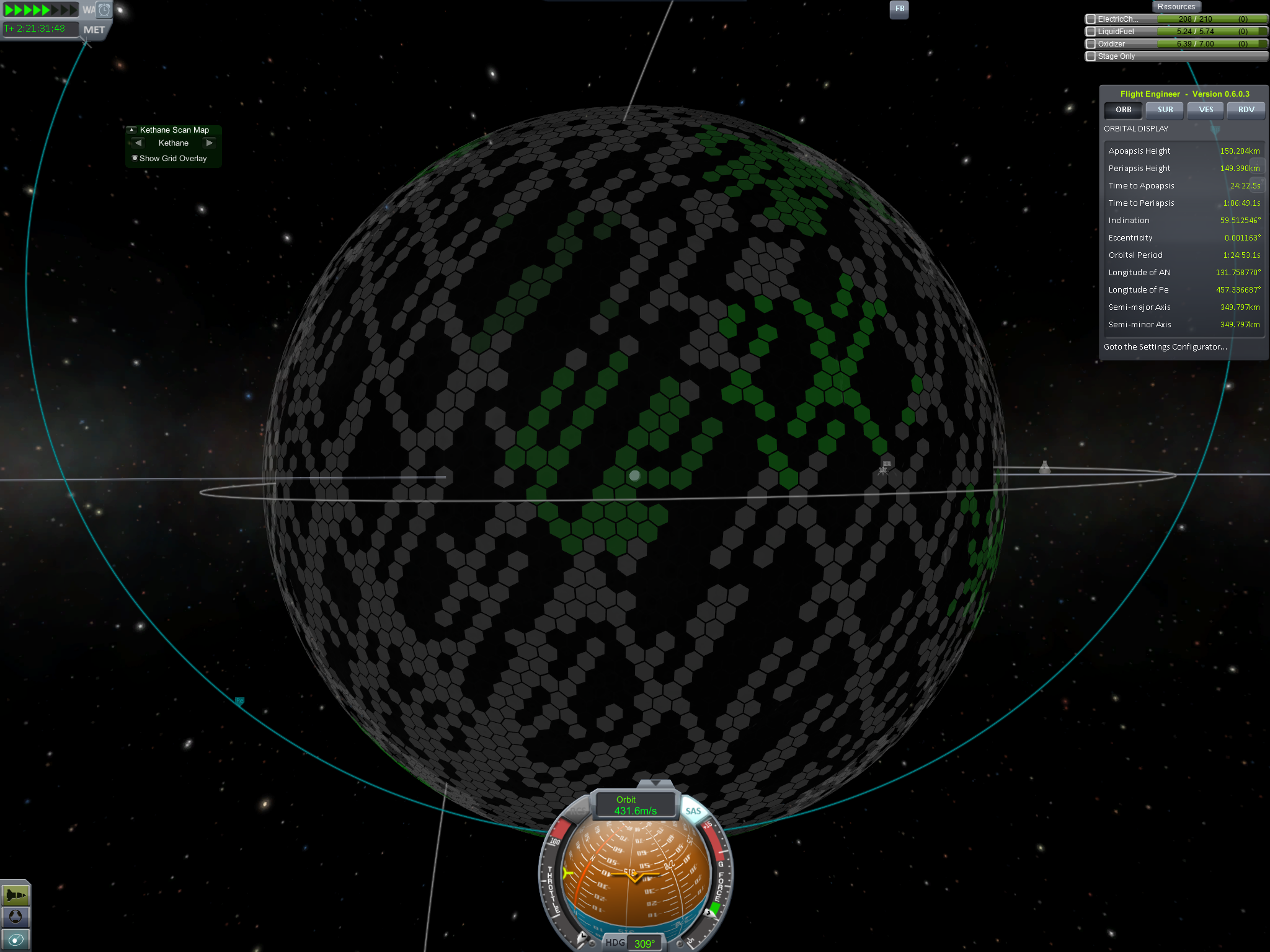Viewport: 1270px width, 952px height.
Task: Toggle the ElectricCharge resource checkbox
Action: pos(1090,19)
